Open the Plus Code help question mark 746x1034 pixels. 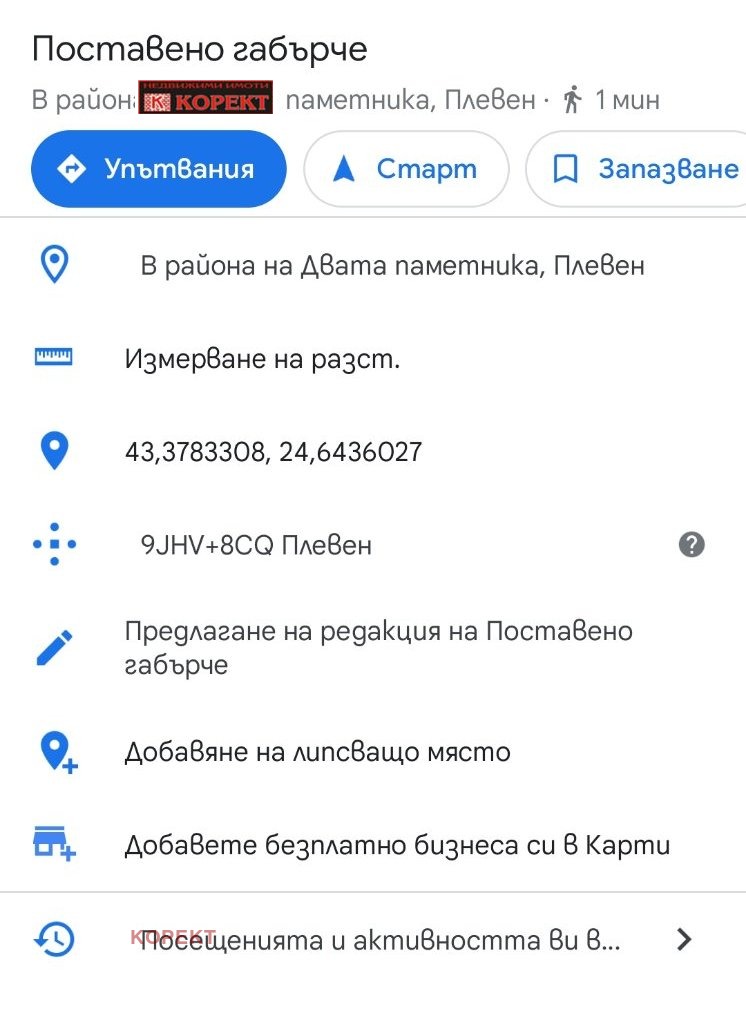[x=691, y=544]
